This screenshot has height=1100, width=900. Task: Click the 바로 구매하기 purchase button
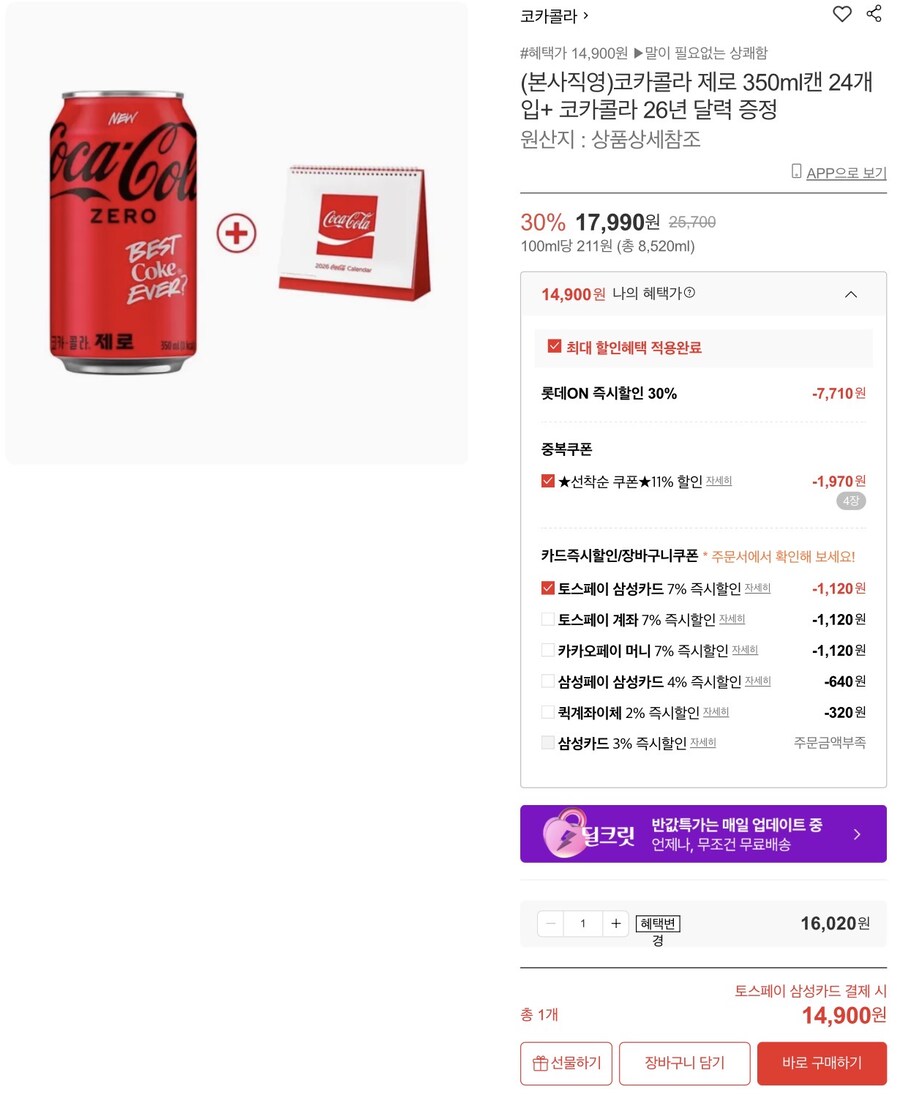(822, 1063)
